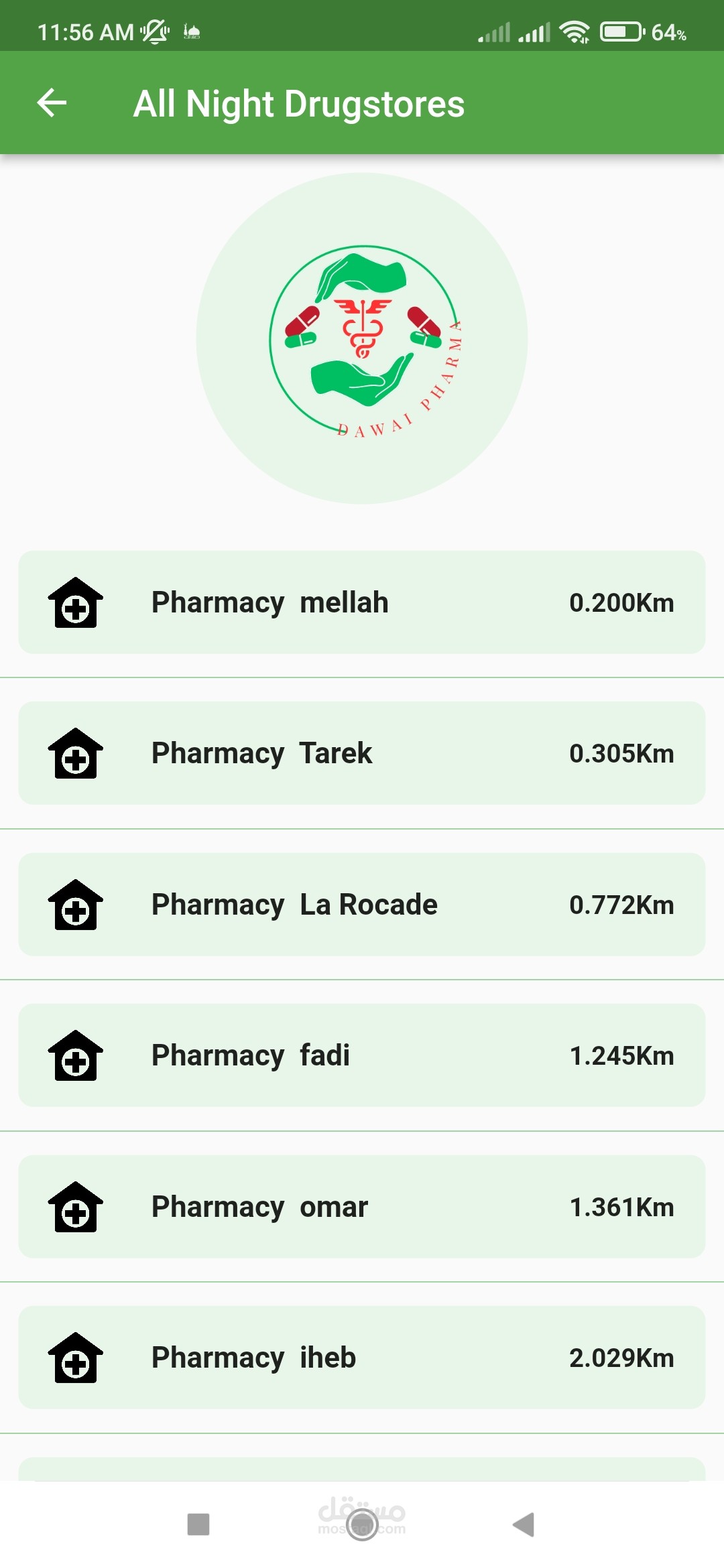Image resolution: width=724 pixels, height=1568 pixels.
Task: Return with the system back triangle
Action: (x=524, y=1524)
